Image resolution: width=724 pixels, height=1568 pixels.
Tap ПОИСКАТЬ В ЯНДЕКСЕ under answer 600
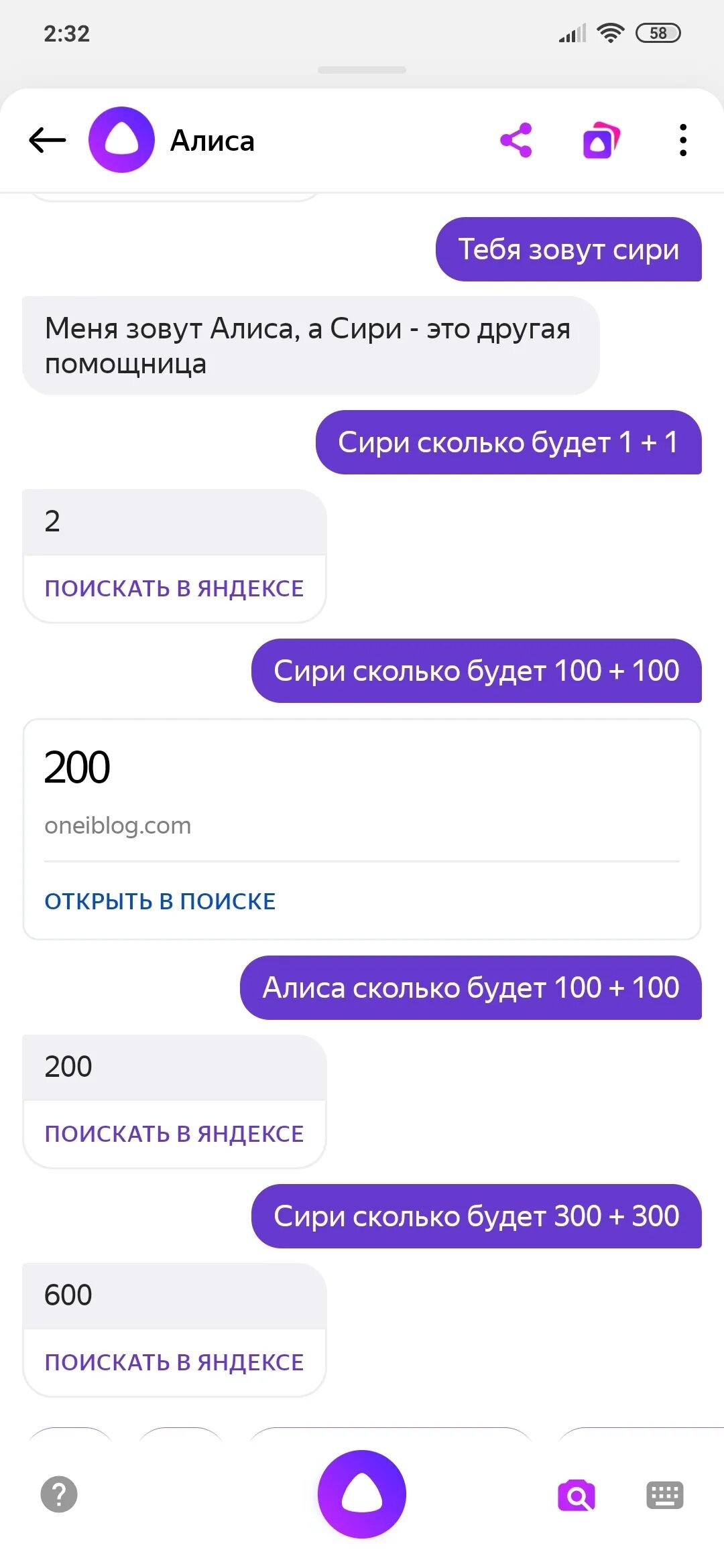click(x=174, y=1362)
